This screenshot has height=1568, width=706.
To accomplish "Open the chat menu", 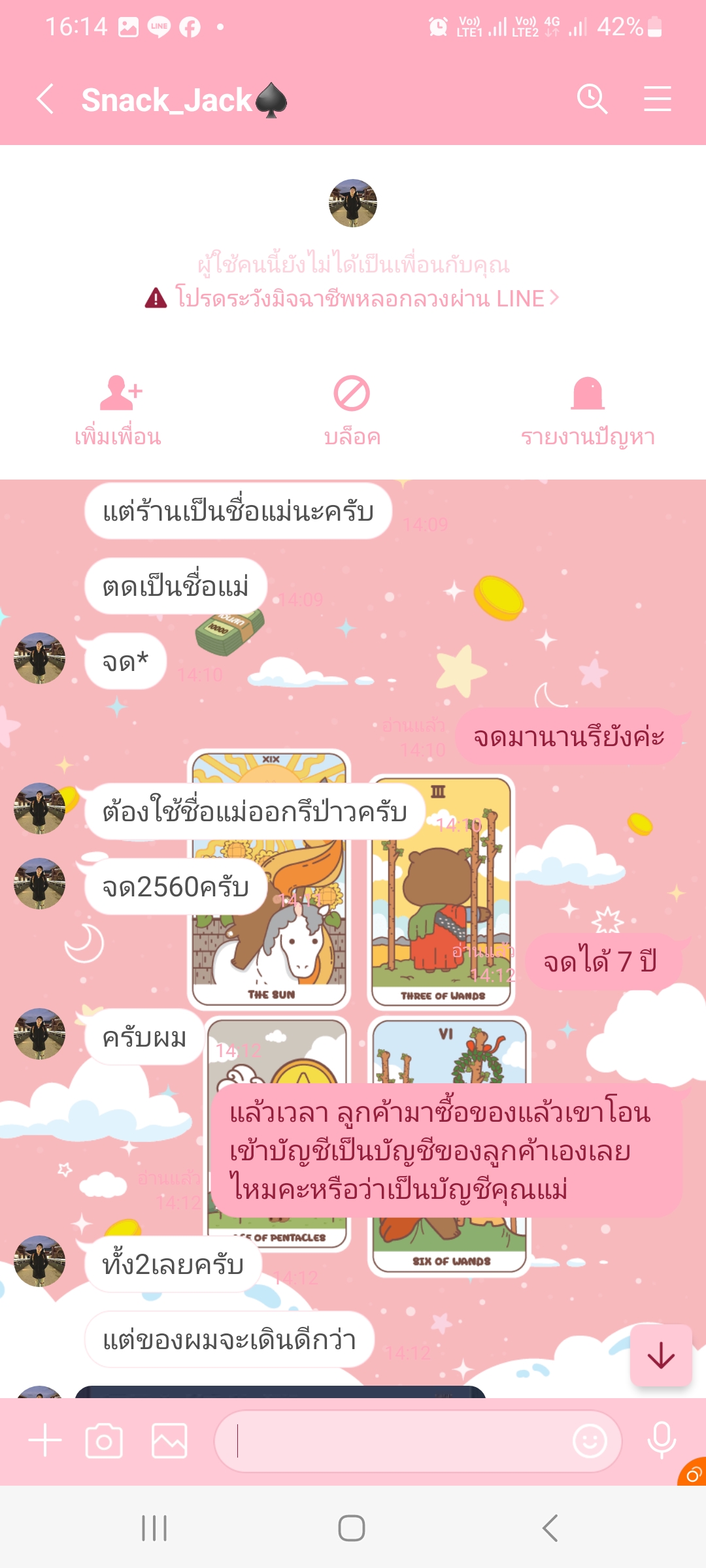I will (x=657, y=99).
